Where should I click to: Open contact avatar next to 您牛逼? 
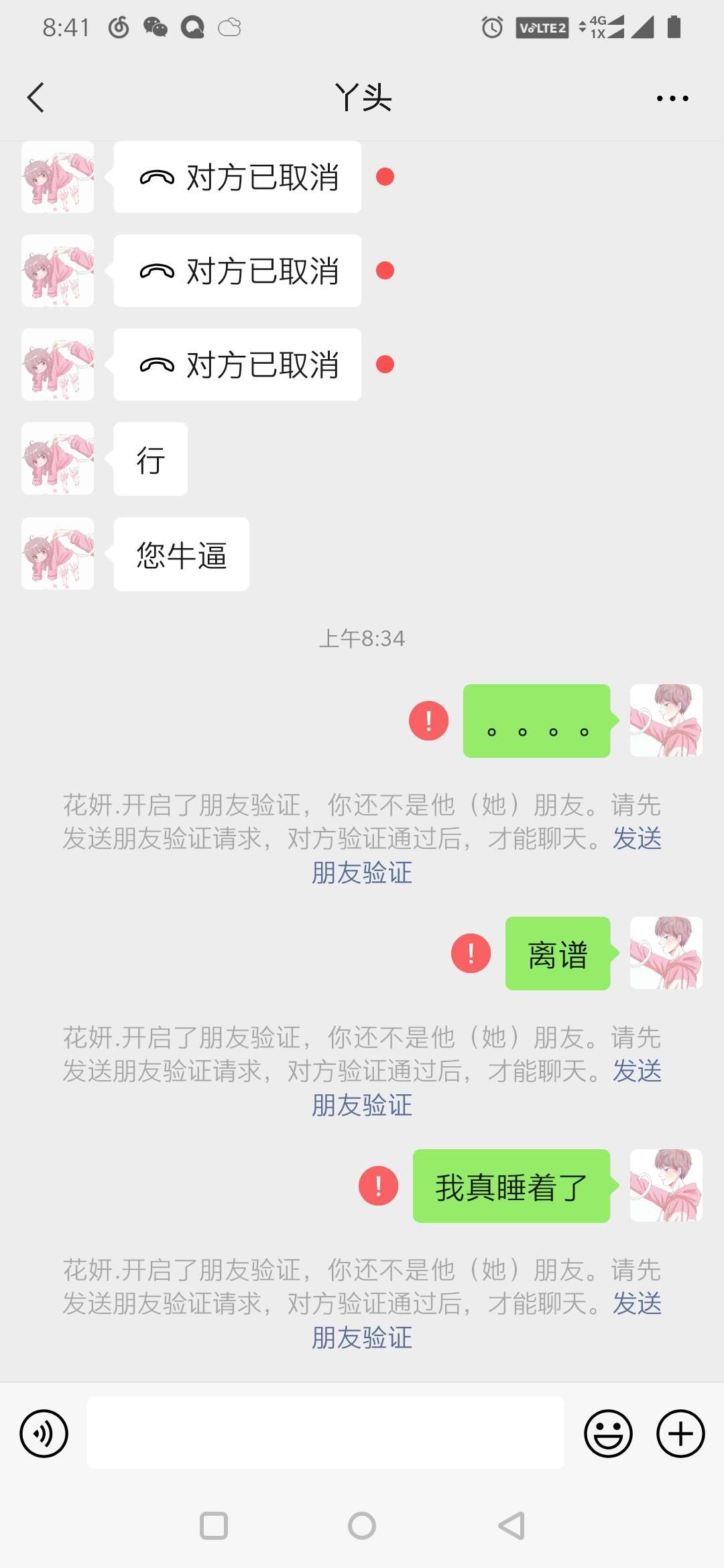[x=58, y=553]
